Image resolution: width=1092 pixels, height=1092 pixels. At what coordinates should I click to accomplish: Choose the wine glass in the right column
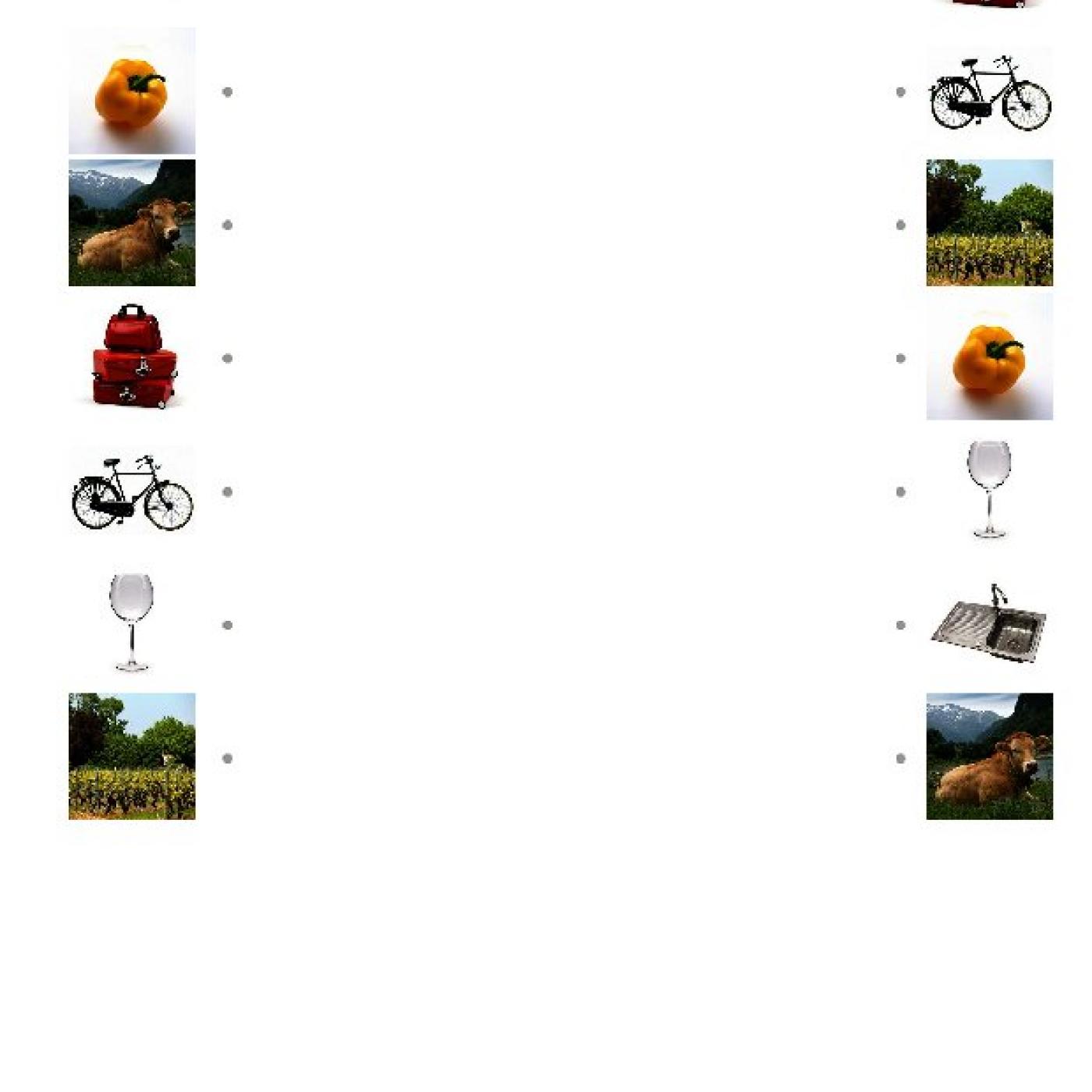point(989,491)
